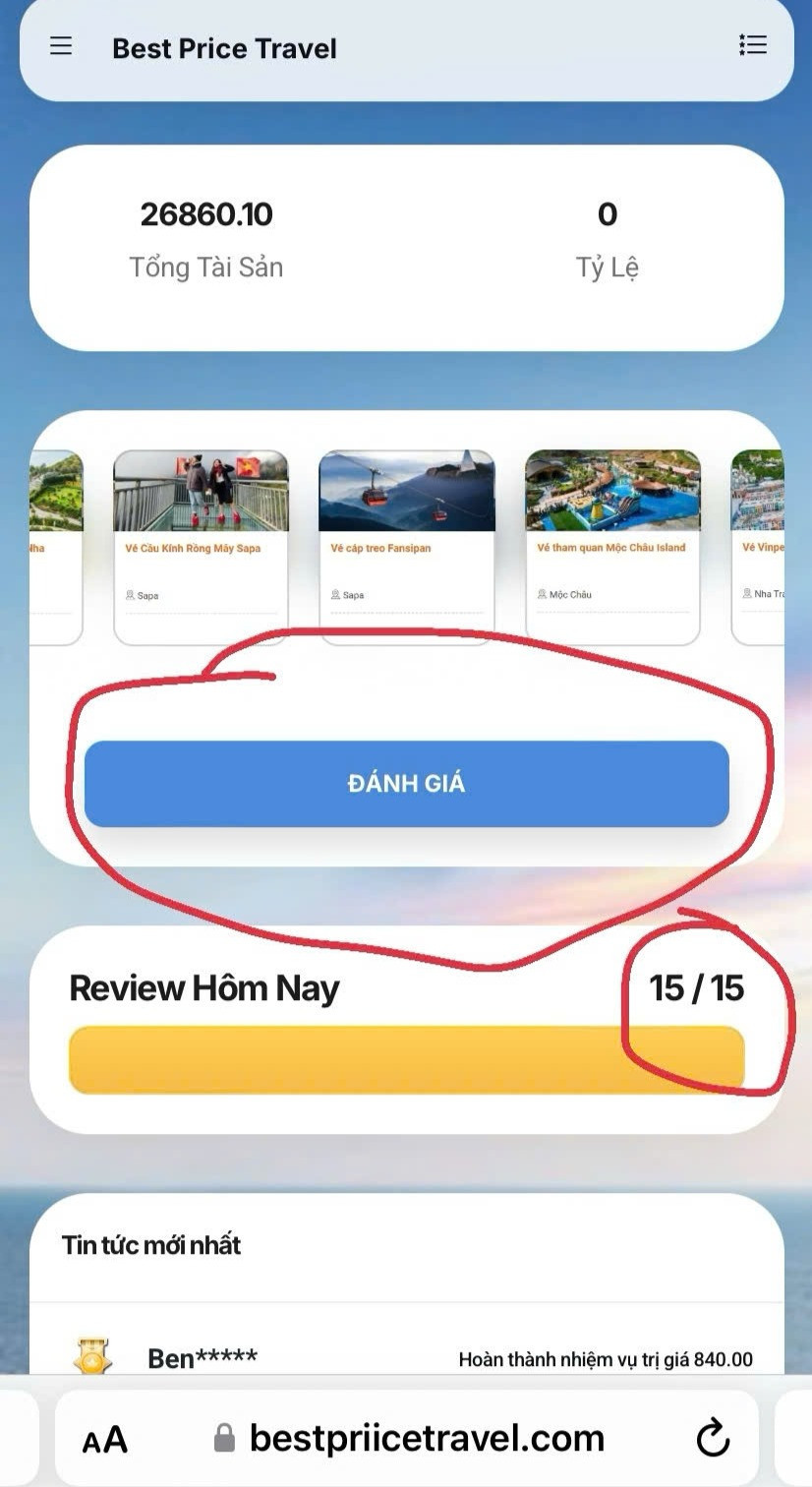The image size is (812, 1487).
Task: Open the list icon in the header
Action: (x=753, y=45)
